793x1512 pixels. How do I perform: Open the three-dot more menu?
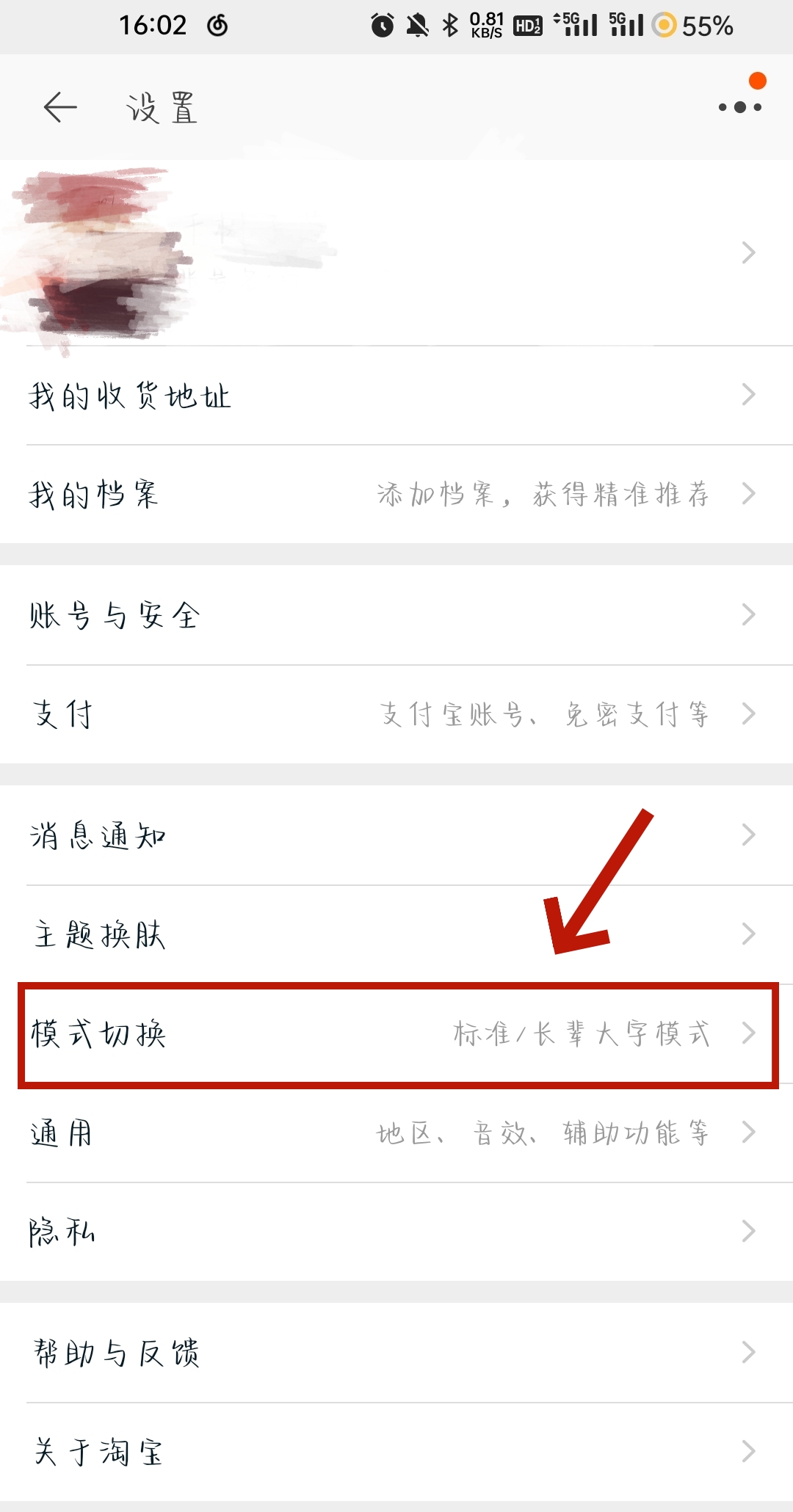(739, 107)
